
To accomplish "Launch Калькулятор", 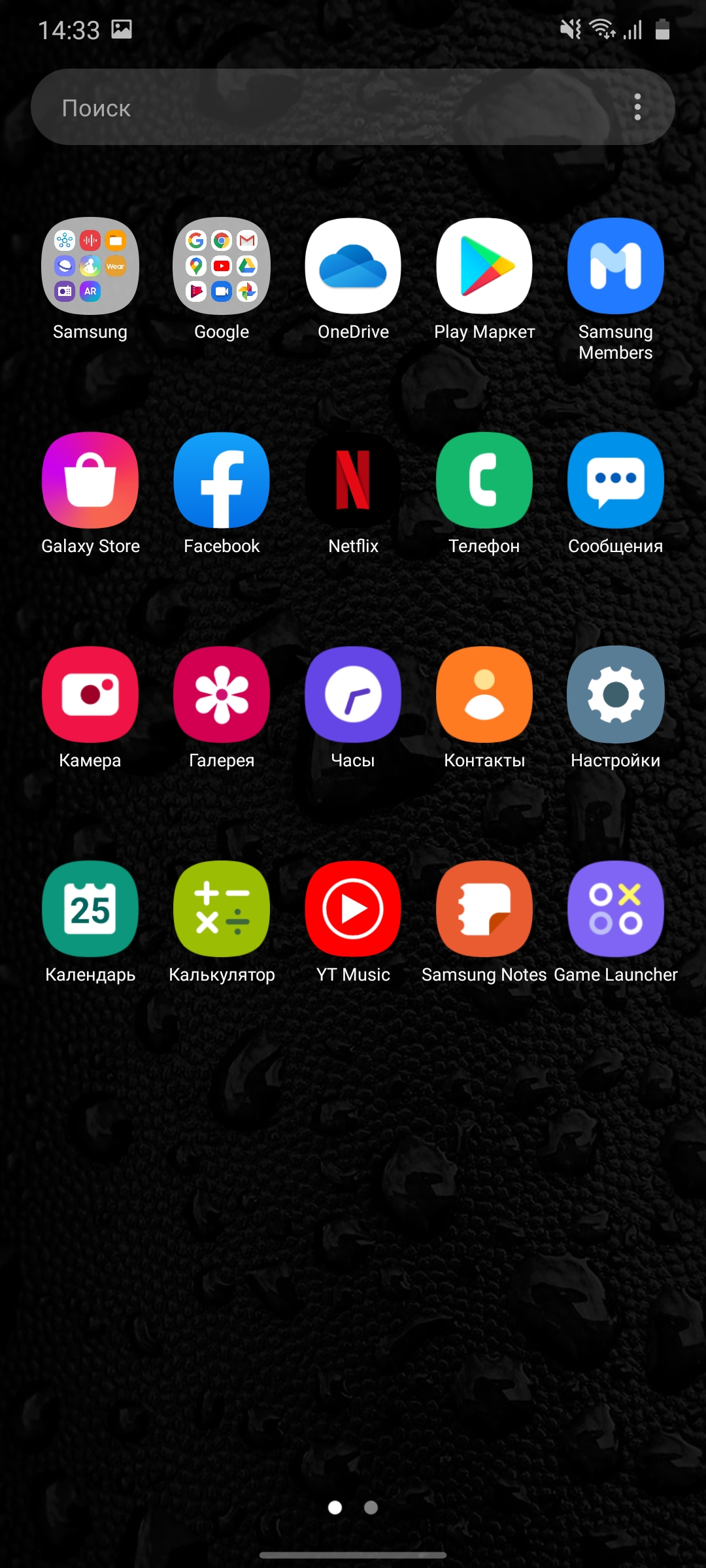I will (x=222, y=909).
